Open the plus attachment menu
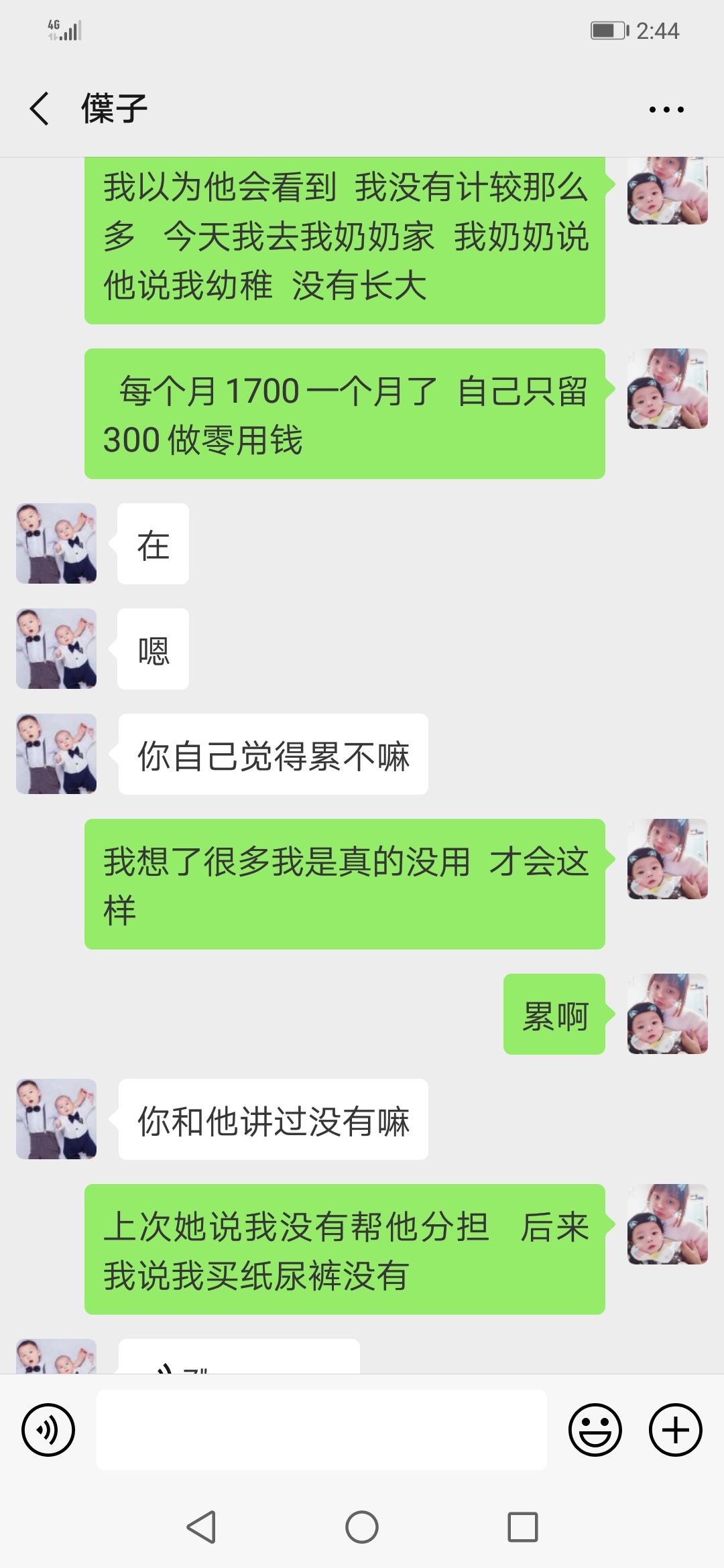 [675, 1430]
